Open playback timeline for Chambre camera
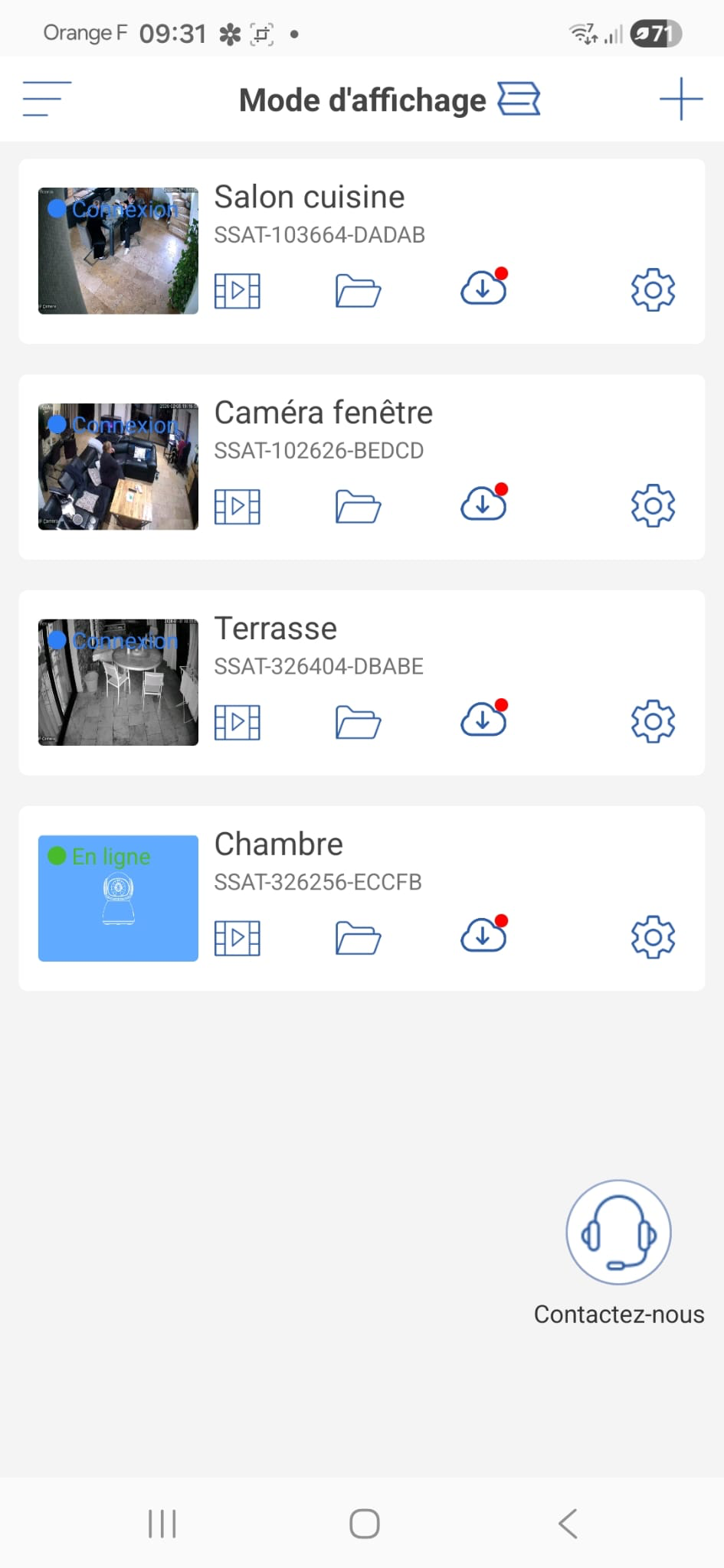Image resolution: width=724 pixels, height=1568 pixels. 238,937
